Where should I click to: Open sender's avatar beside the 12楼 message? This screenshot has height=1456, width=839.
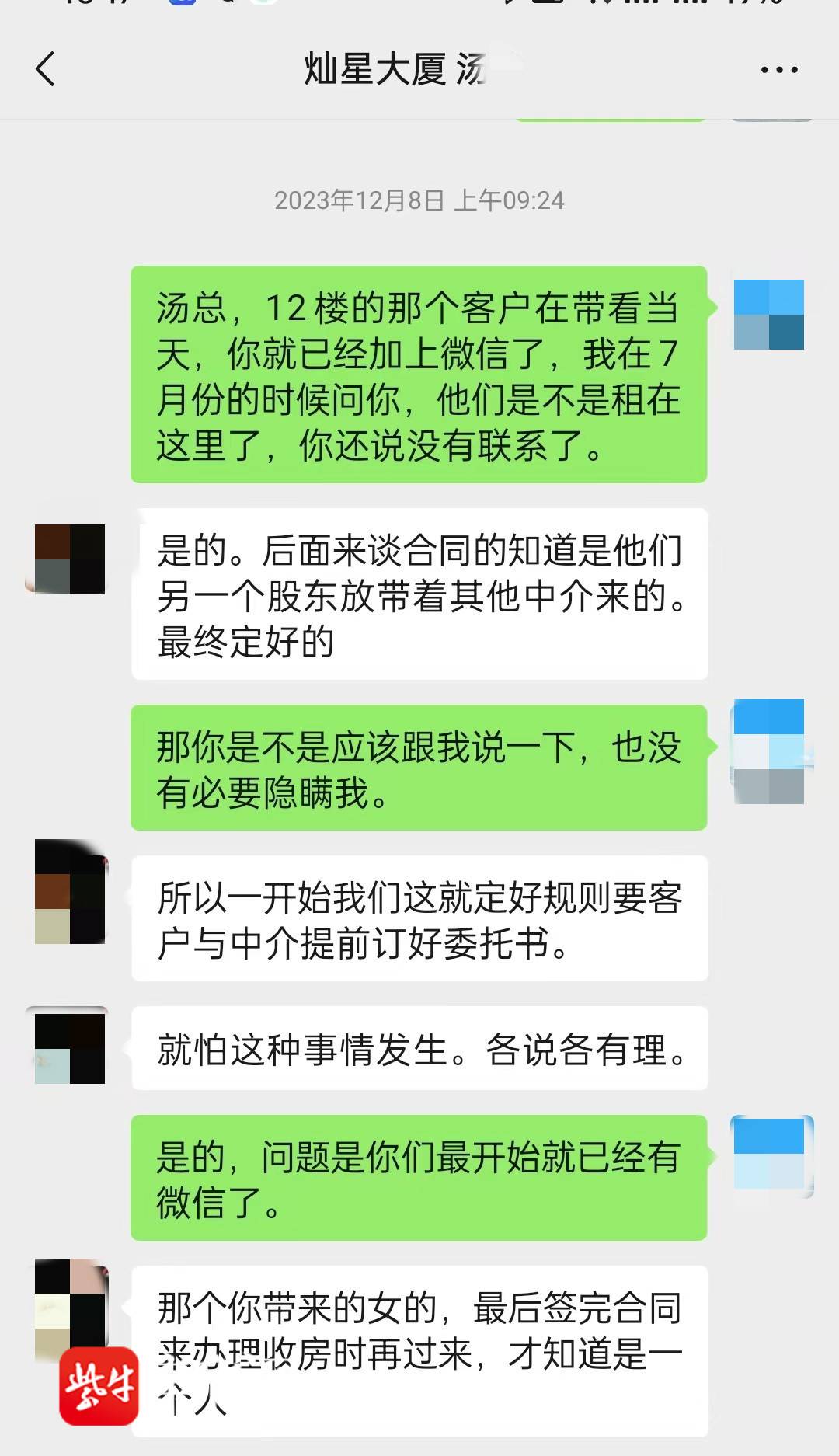click(768, 315)
